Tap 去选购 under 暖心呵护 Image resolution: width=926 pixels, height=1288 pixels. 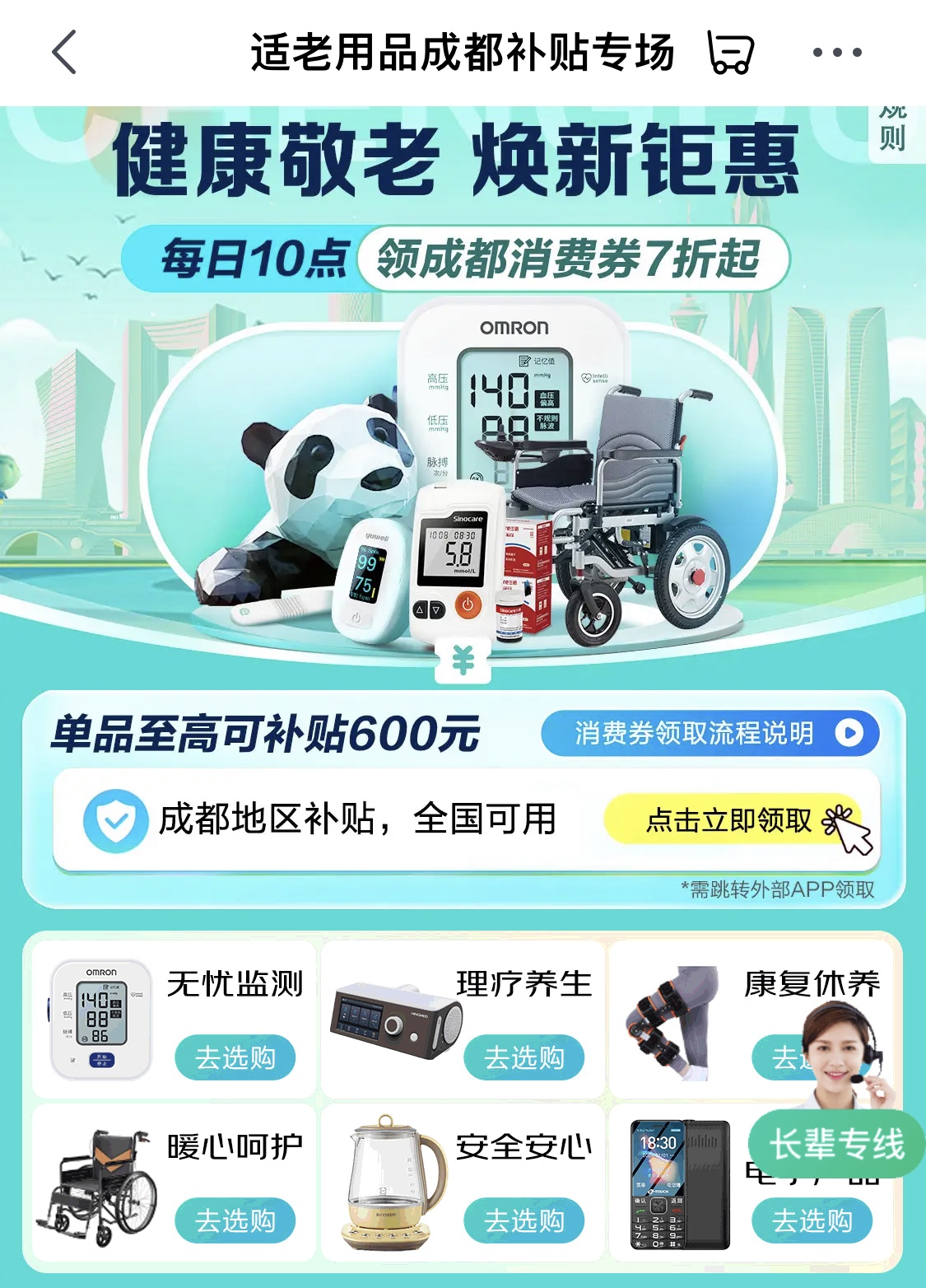(x=235, y=1220)
